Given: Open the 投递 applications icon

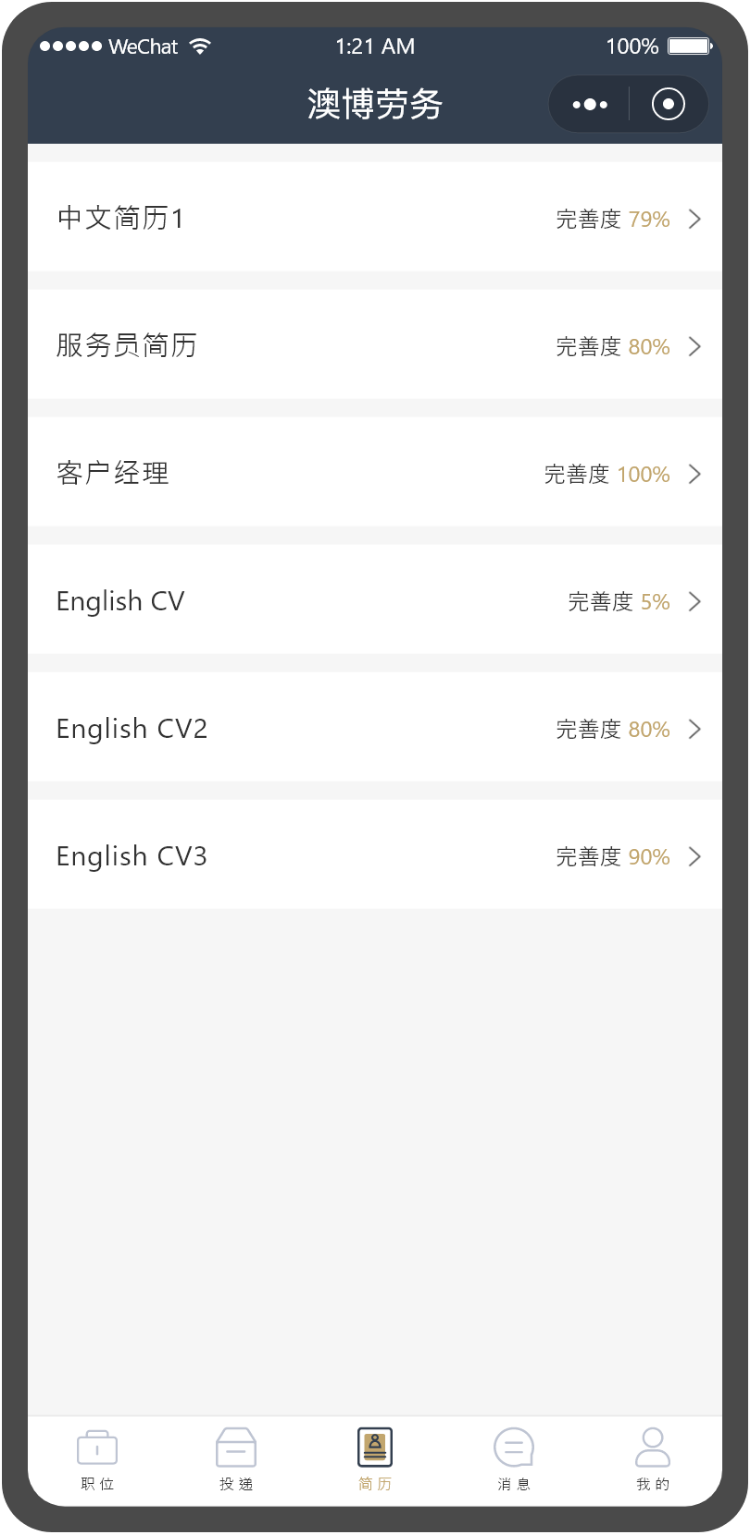Looking at the screenshot, I should pos(235,1447).
